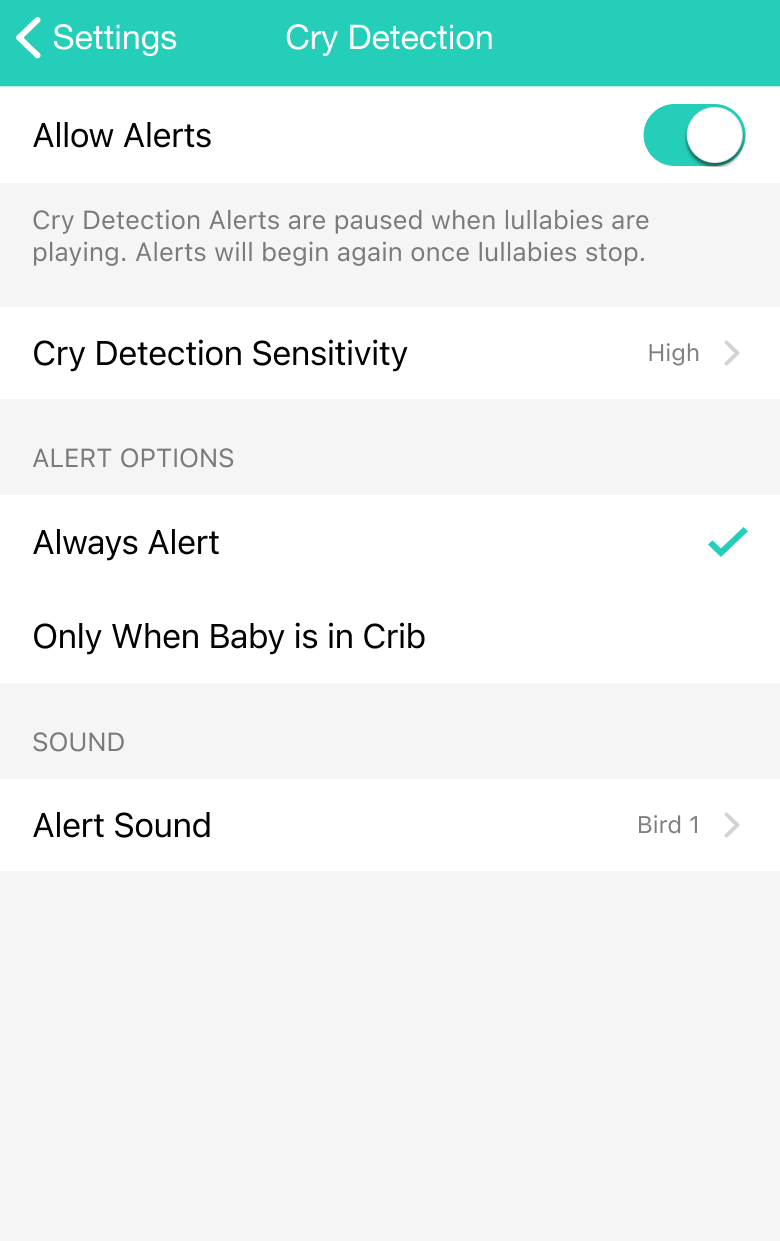Go back to Settings
This screenshot has height=1241, width=780.
96,39
